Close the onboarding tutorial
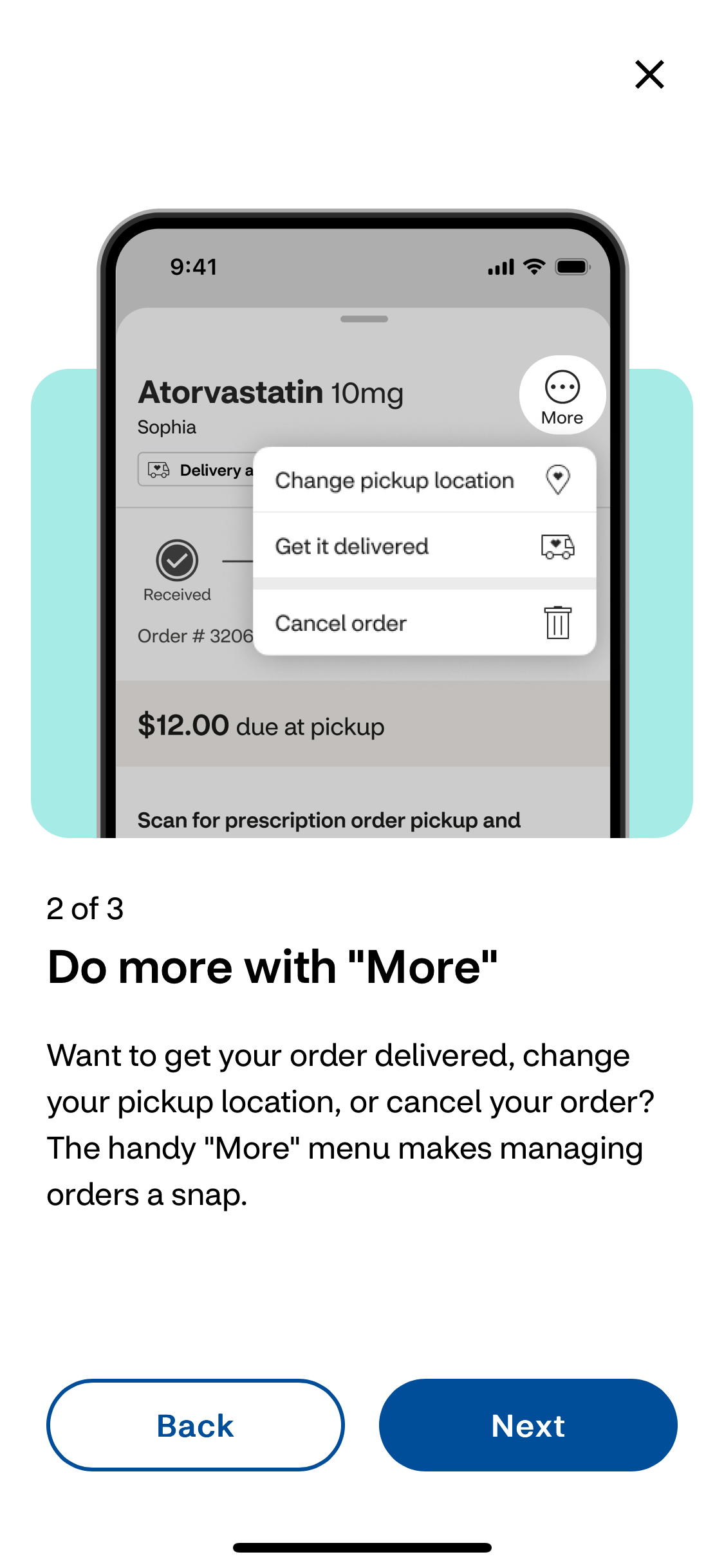The image size is (724, 1568). pos(649,75)
